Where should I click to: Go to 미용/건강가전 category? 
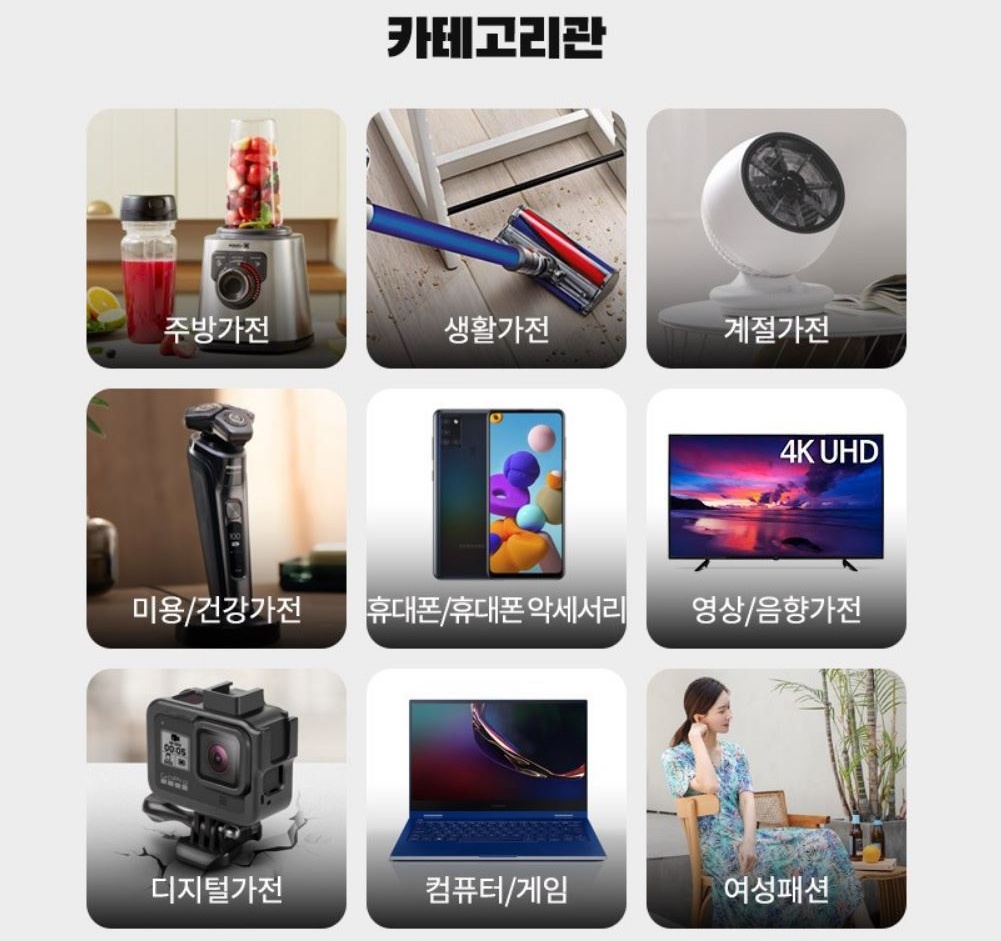pyautogui.click(x=216, y=518)
